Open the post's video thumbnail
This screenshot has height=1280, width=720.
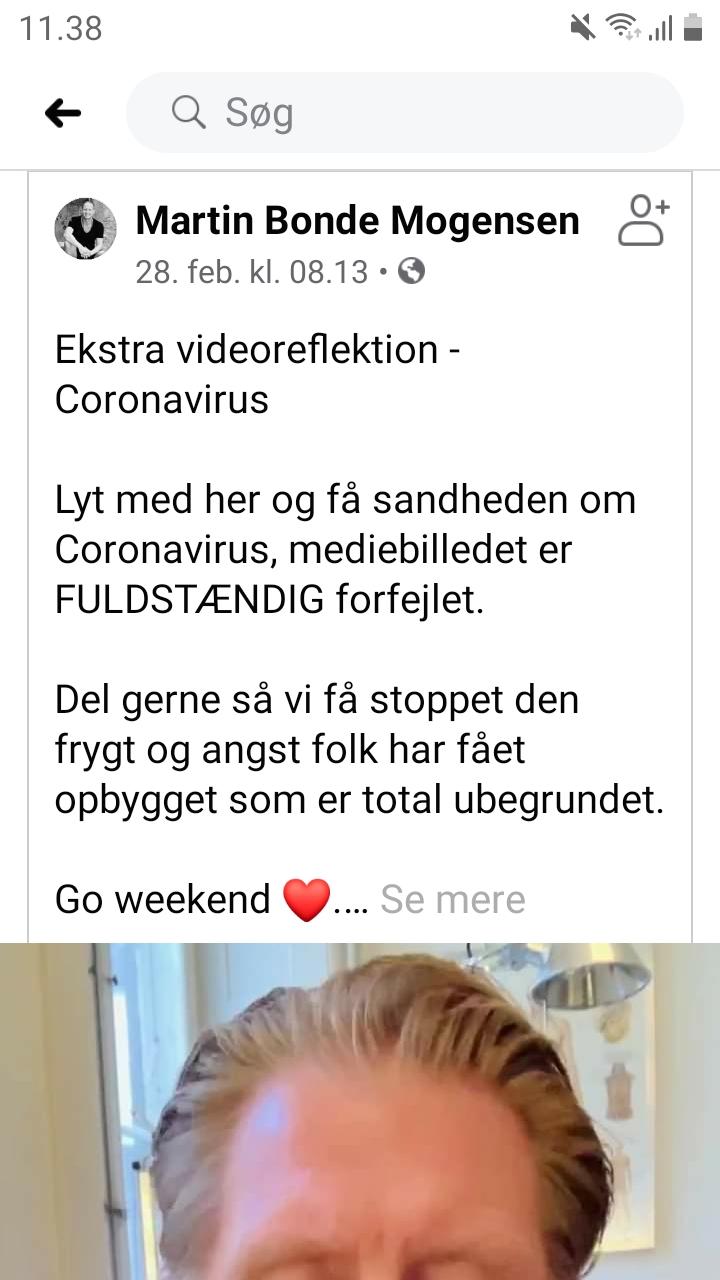(360, 1110)
